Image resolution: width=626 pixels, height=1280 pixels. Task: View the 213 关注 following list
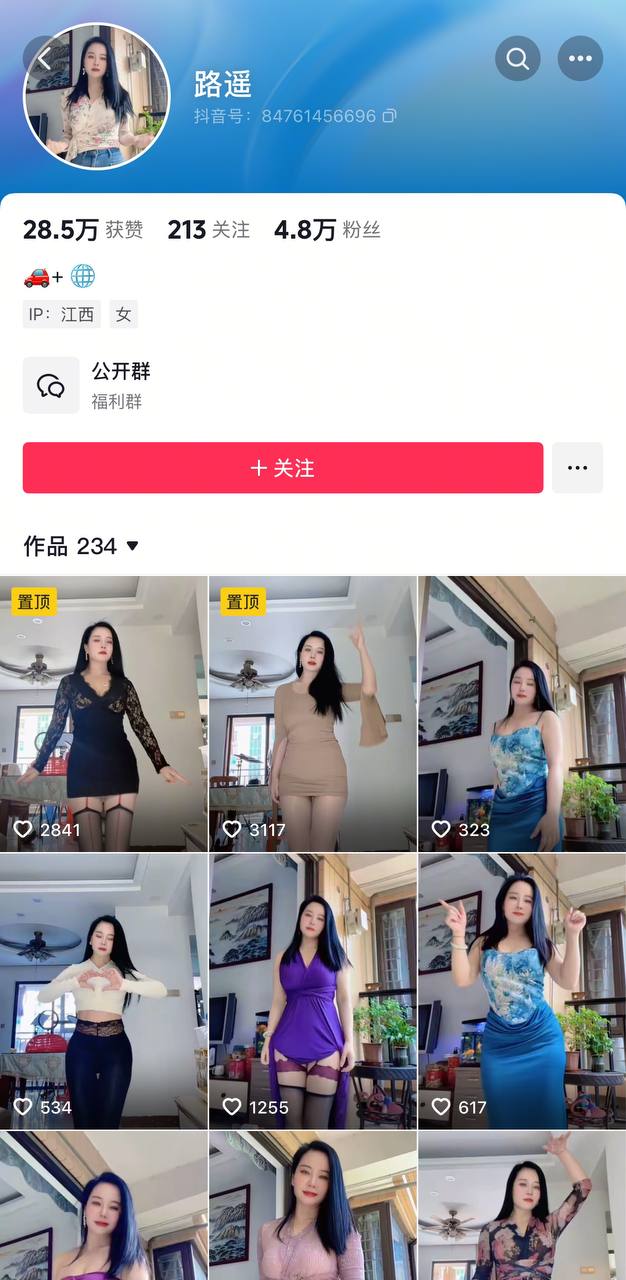coord(208,230)
